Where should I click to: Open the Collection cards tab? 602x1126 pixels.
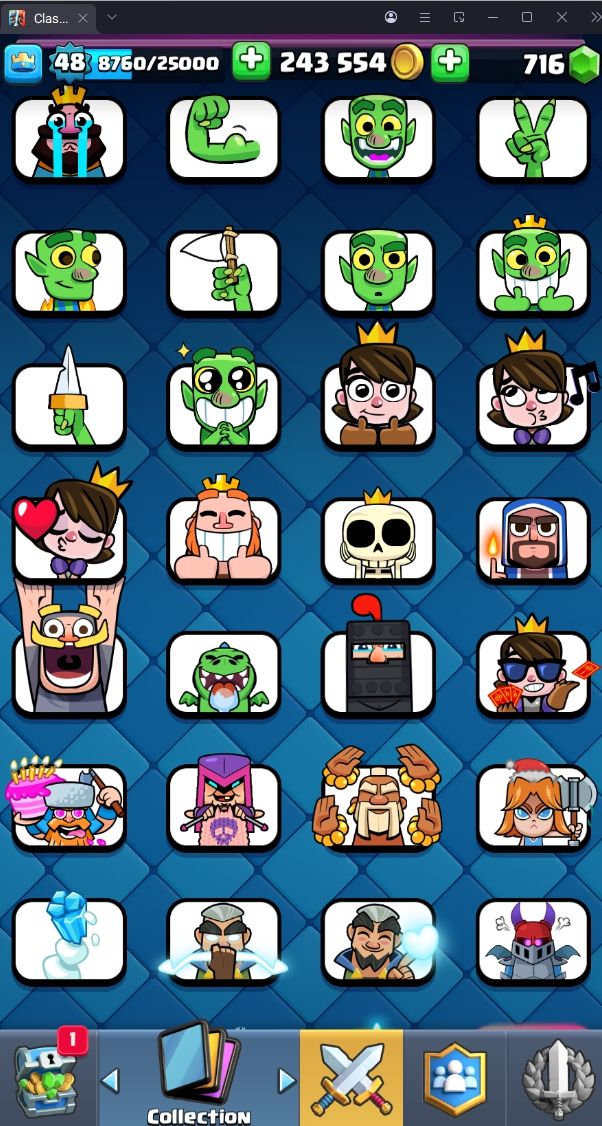click(198, 1076)
